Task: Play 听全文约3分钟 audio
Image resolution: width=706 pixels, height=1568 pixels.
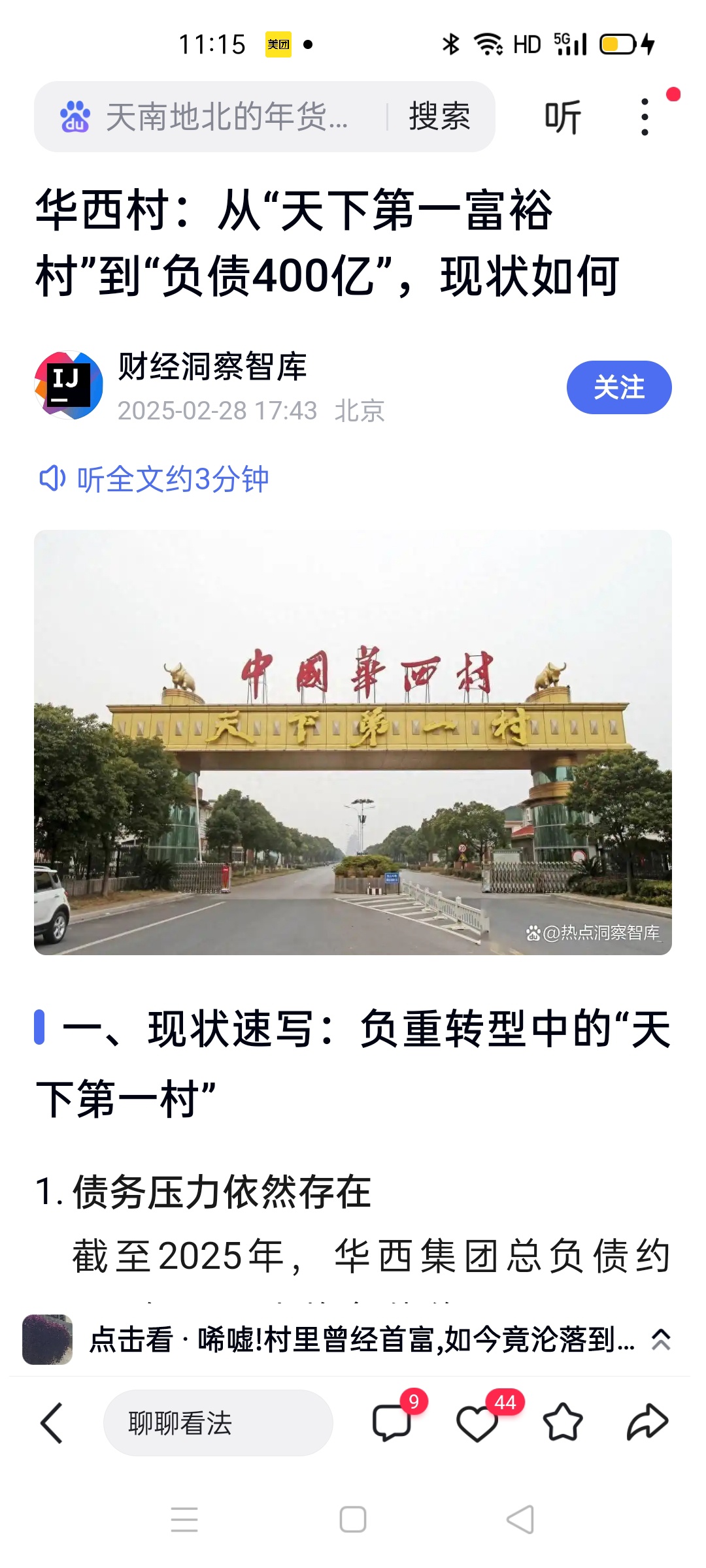Action: pos(154,479)
